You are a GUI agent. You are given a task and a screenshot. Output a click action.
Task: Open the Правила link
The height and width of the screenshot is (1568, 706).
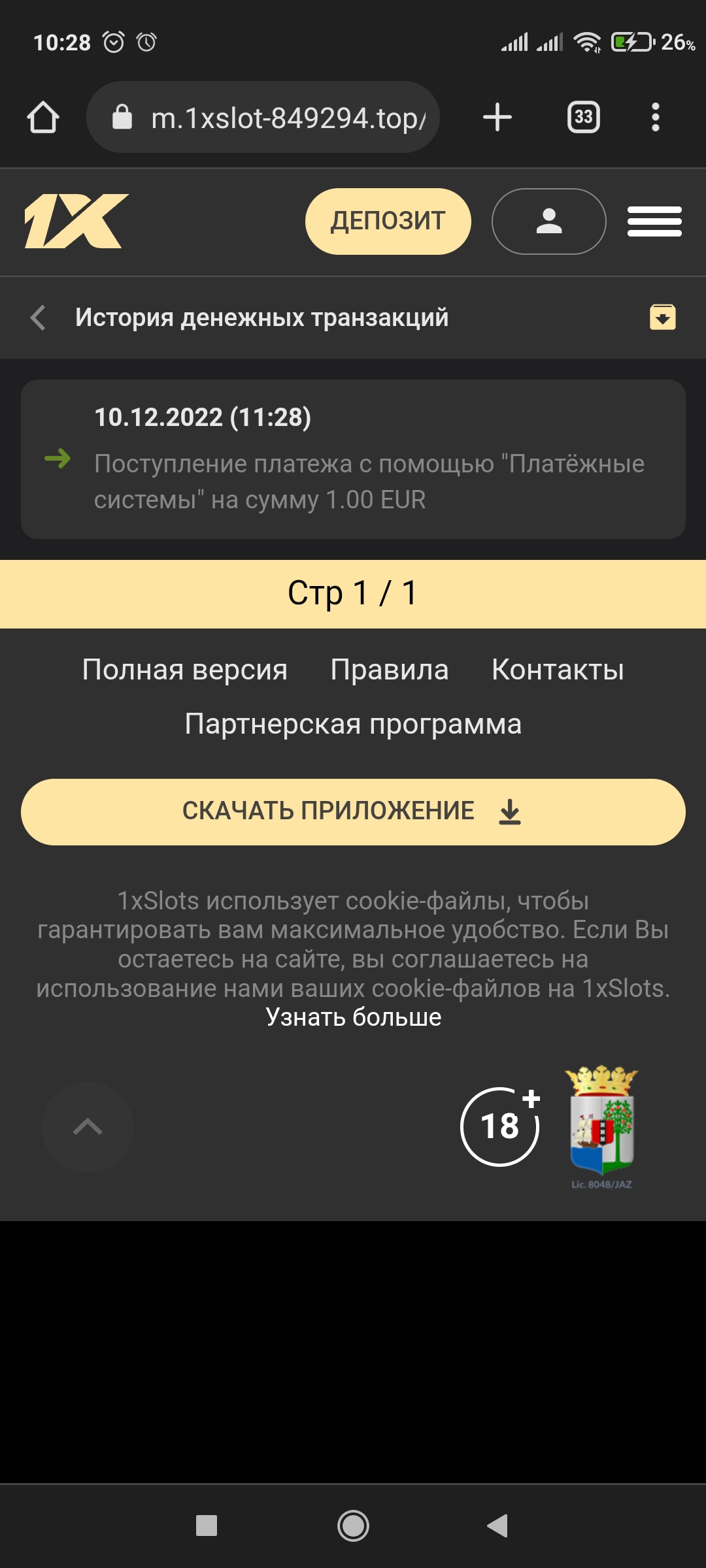click(x=390, y=670)
